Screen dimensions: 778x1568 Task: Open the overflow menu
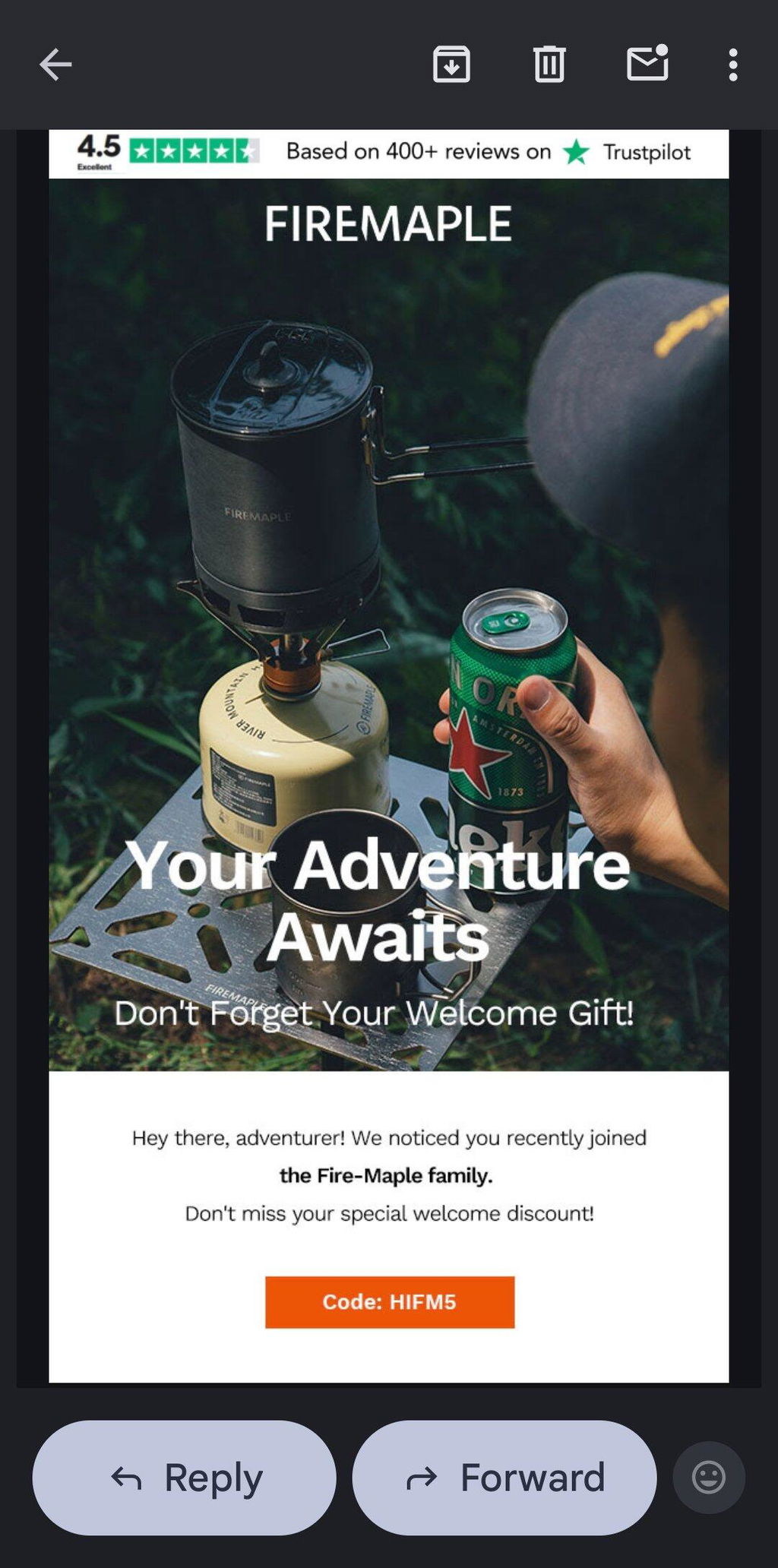pos(732,65)
